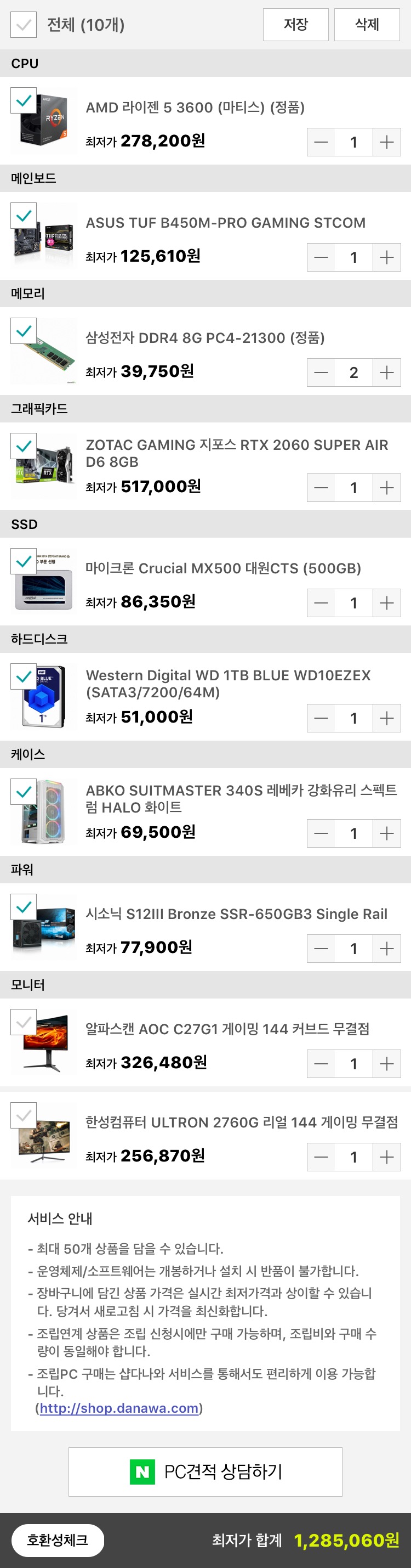
Task: Increase quantity of 시소닉 S12III Bronze power
Action: [387, 949]
